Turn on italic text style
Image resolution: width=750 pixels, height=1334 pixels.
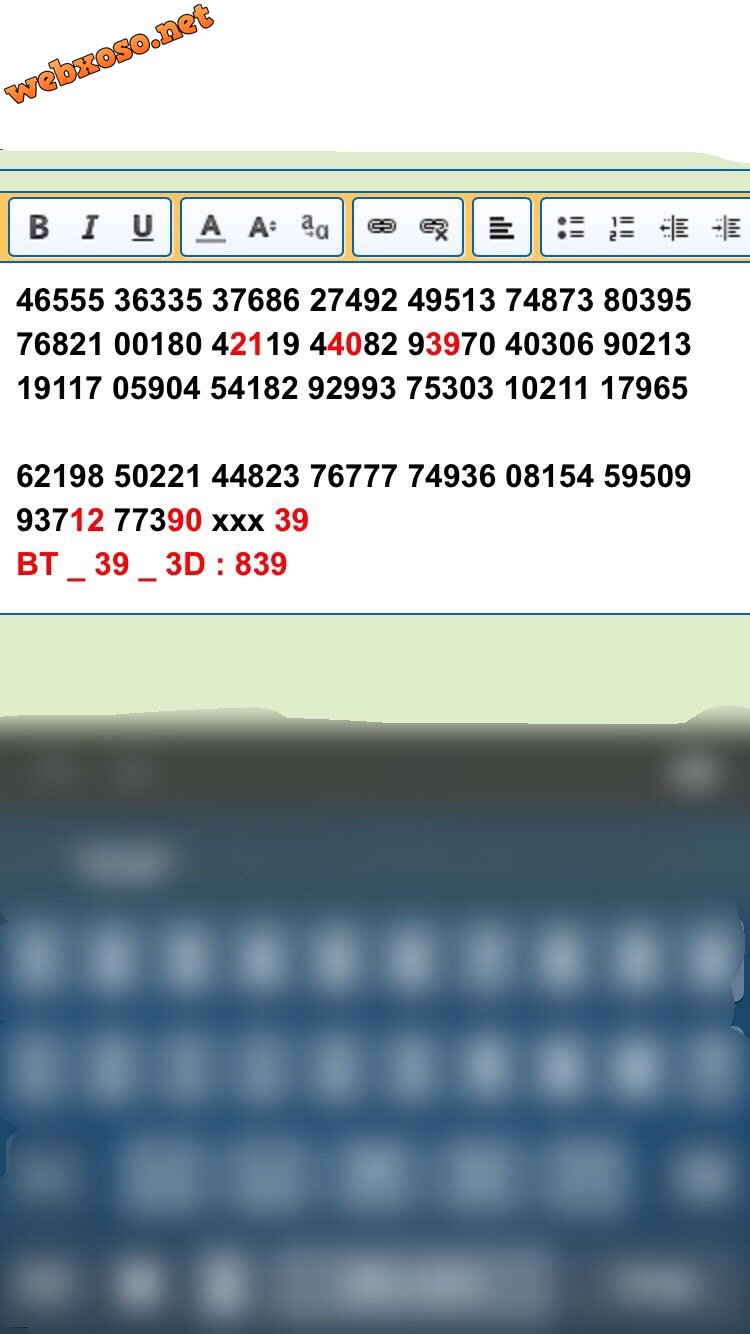pos(90,227)
